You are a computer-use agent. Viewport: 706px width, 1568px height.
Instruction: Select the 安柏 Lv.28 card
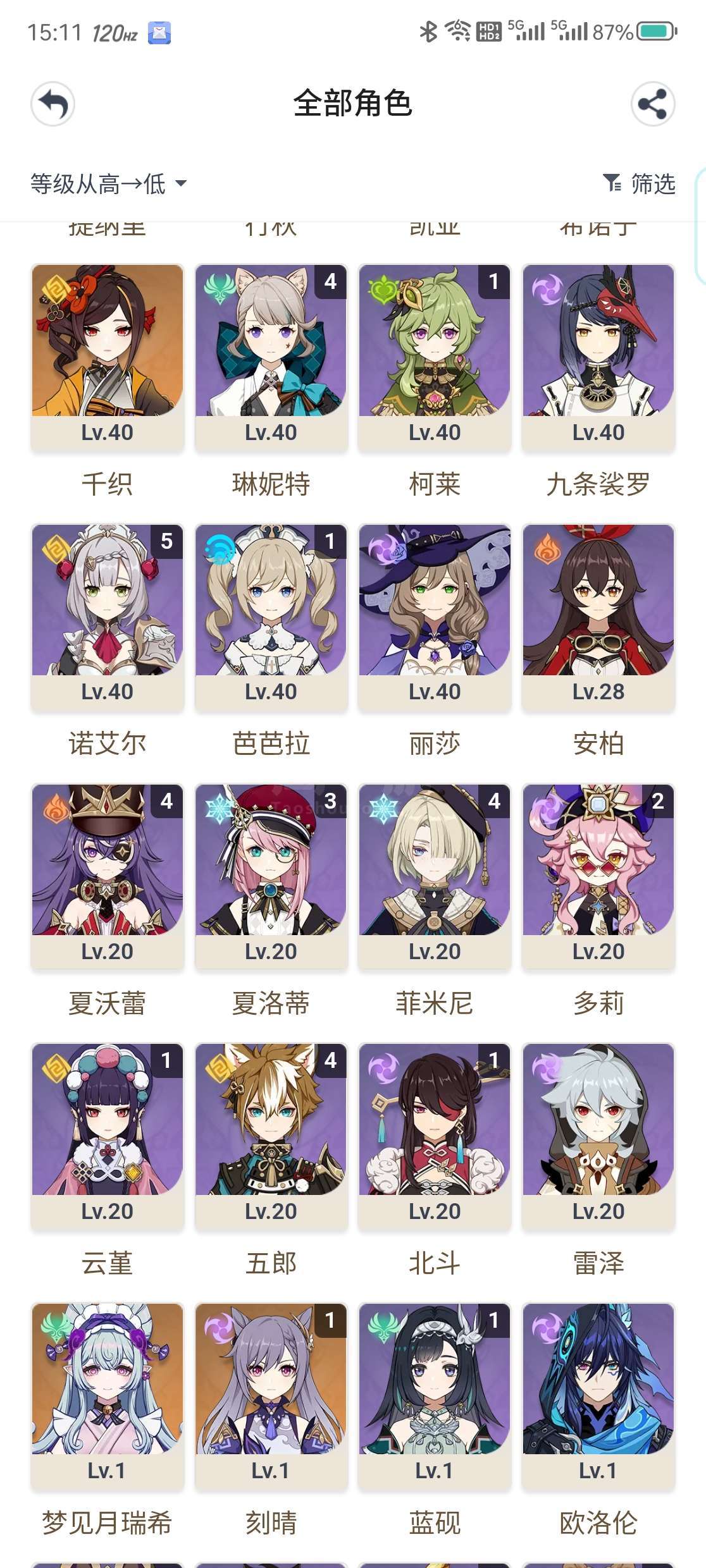598,618
